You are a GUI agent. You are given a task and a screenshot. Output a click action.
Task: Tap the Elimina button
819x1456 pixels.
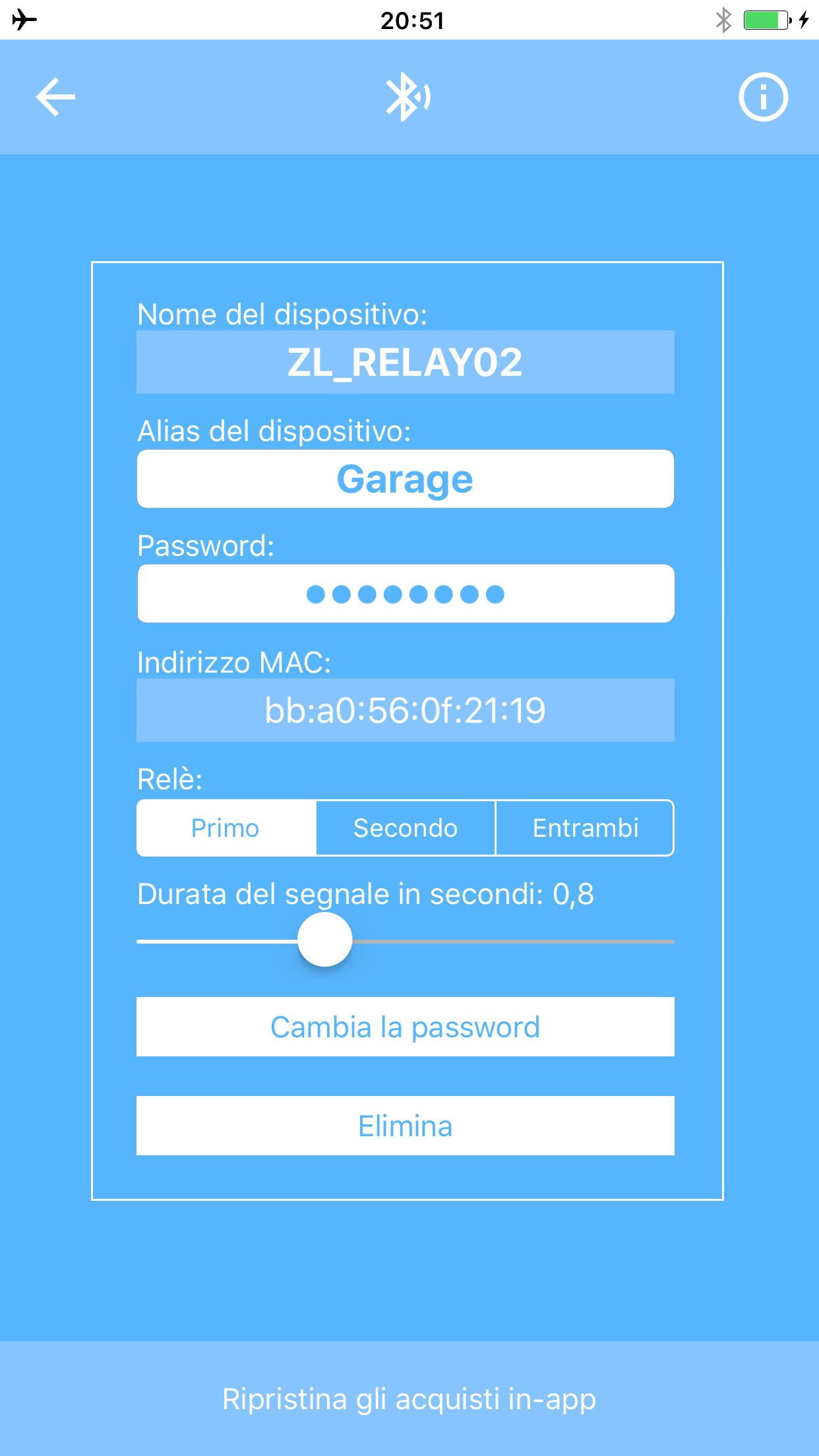(x=406, y=1126)
